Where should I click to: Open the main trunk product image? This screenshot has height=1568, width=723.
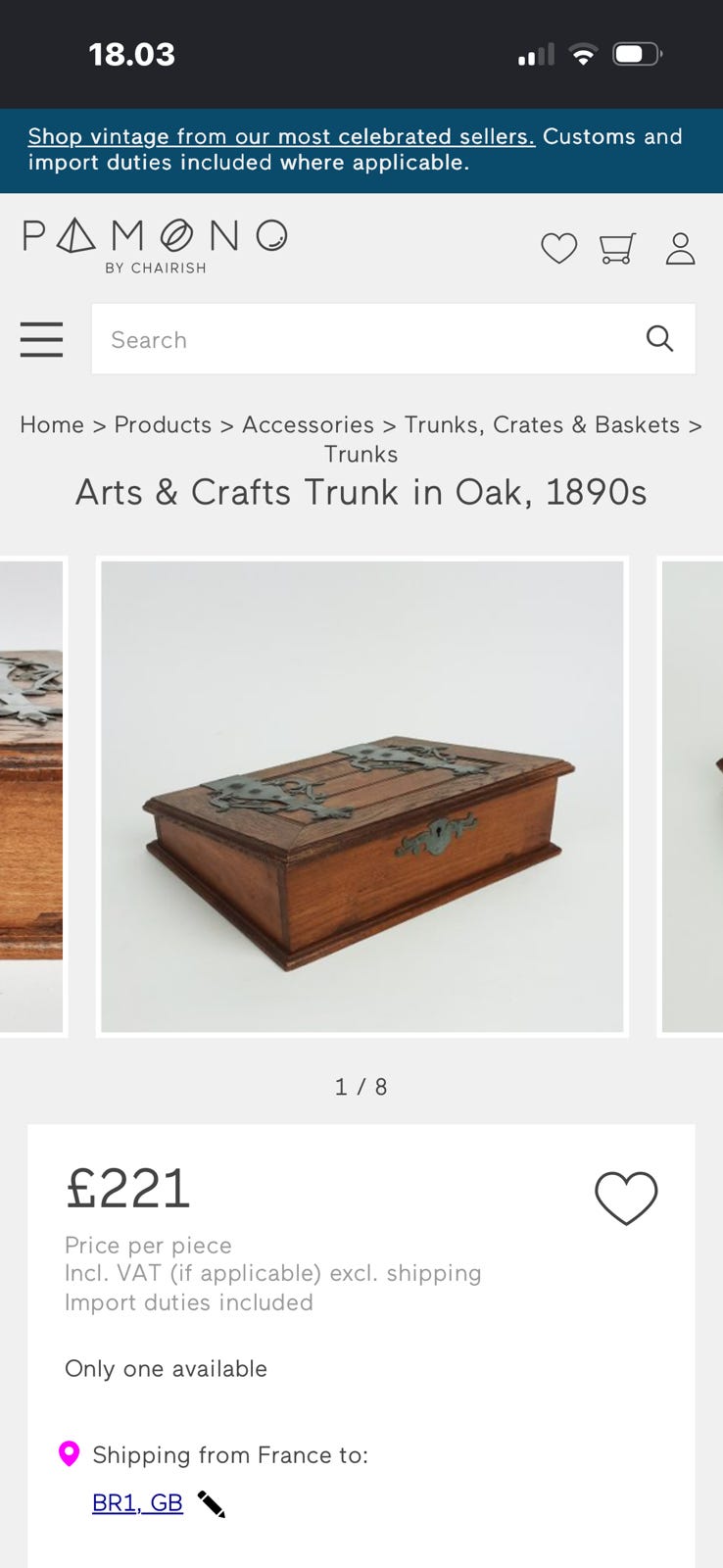click(x=362, y=797)
